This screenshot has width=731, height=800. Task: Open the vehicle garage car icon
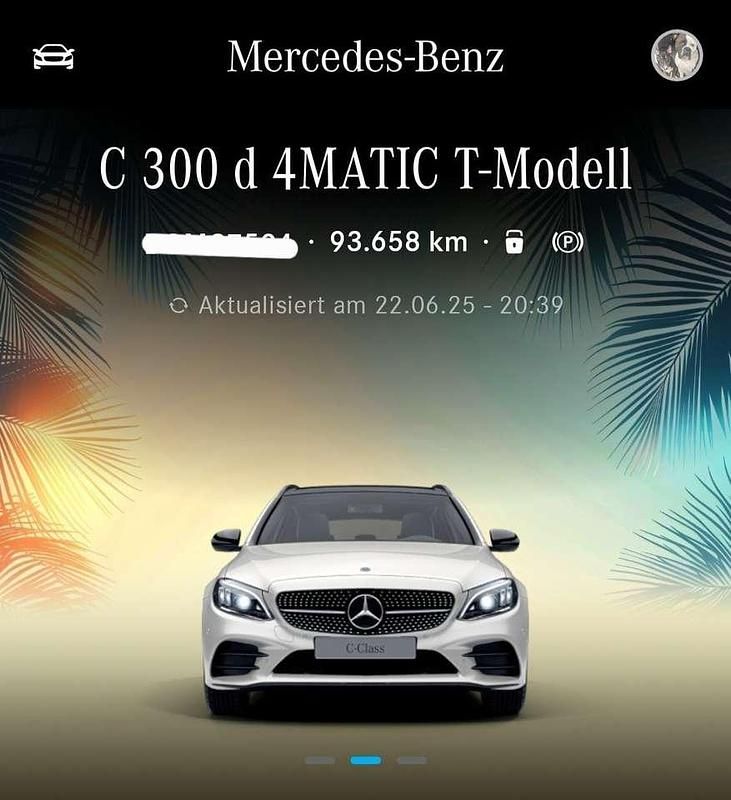click(53, 57)
